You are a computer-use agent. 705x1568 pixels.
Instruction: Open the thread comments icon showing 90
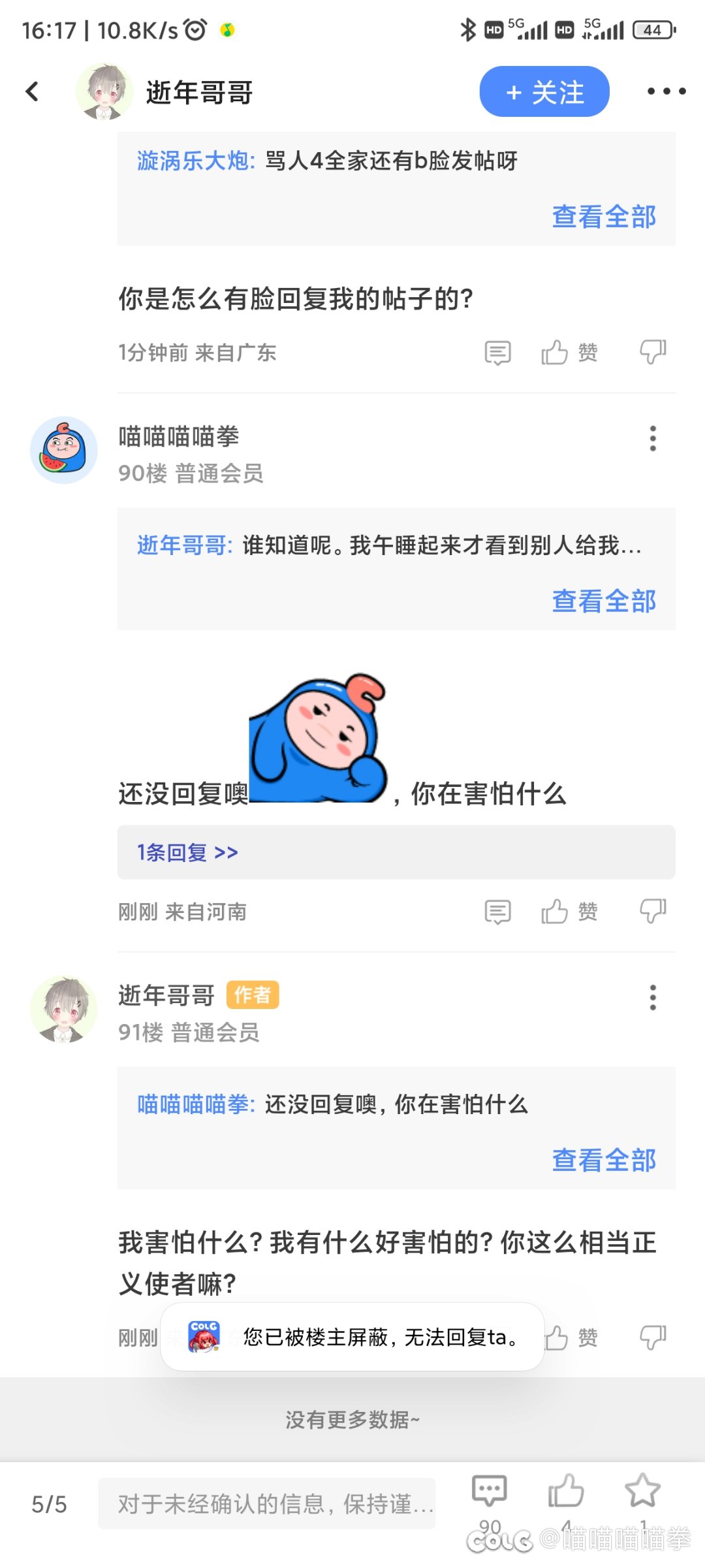pyautogui.click(x=490, y=1492)
